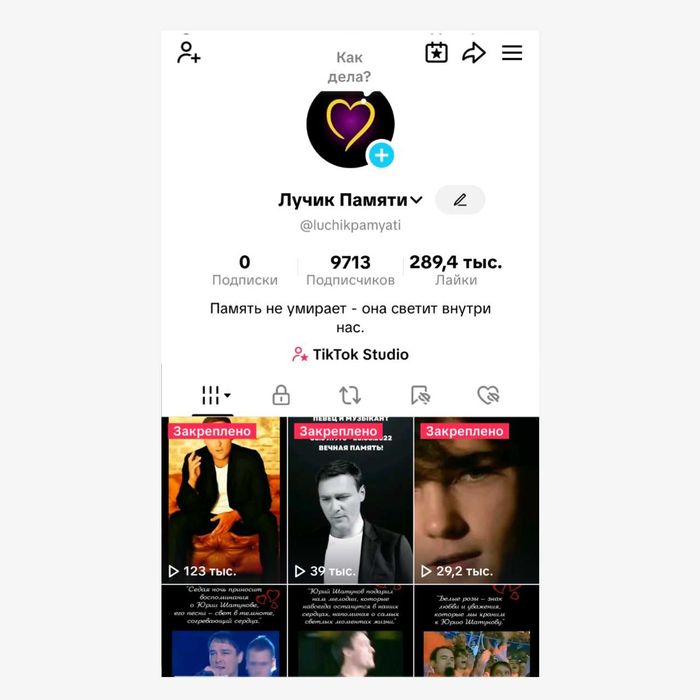Open the calendar star icon

pos(436,53)
